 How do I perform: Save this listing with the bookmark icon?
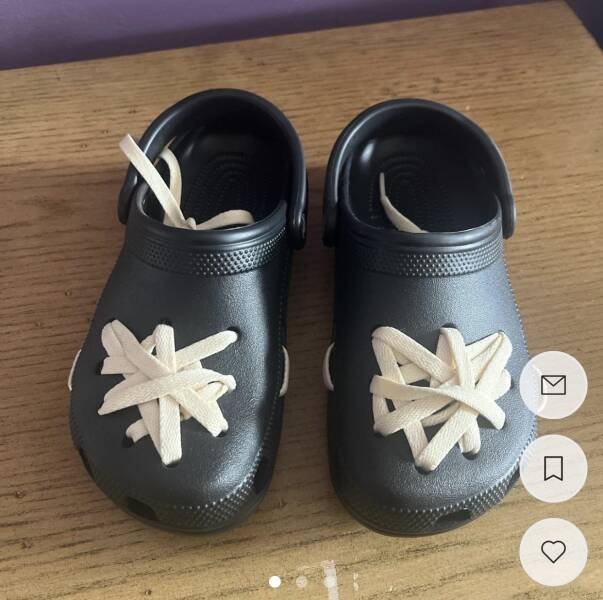(x=553, y=468)
